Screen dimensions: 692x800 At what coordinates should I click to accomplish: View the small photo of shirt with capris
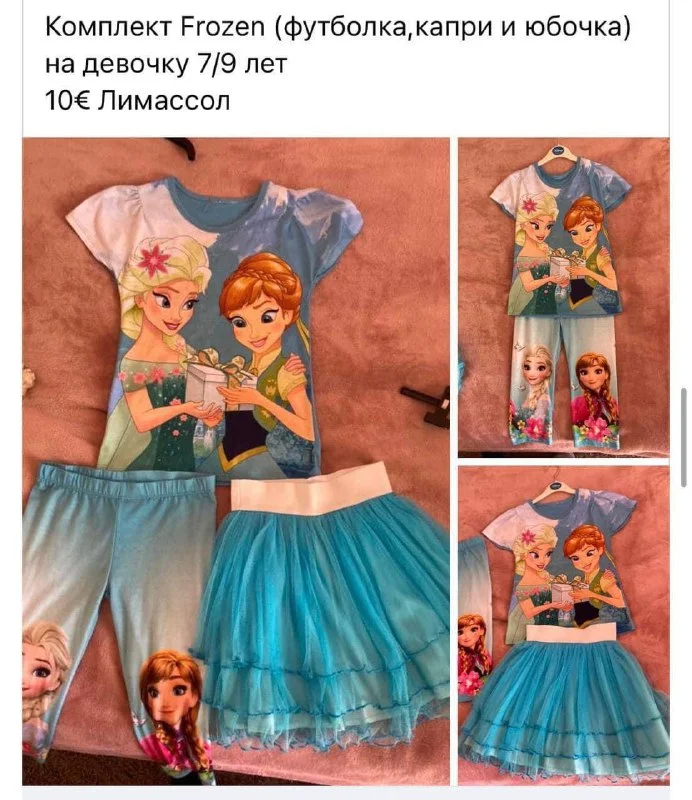click(x=563, y=296)
